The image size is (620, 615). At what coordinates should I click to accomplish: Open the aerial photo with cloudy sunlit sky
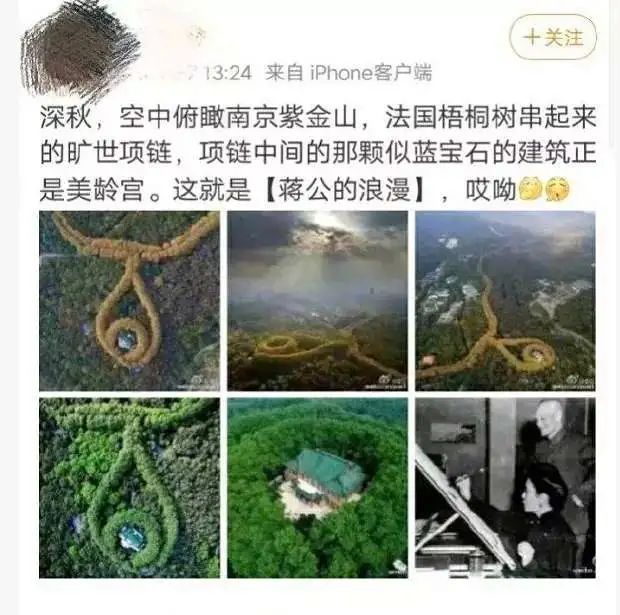click(317, 300)
